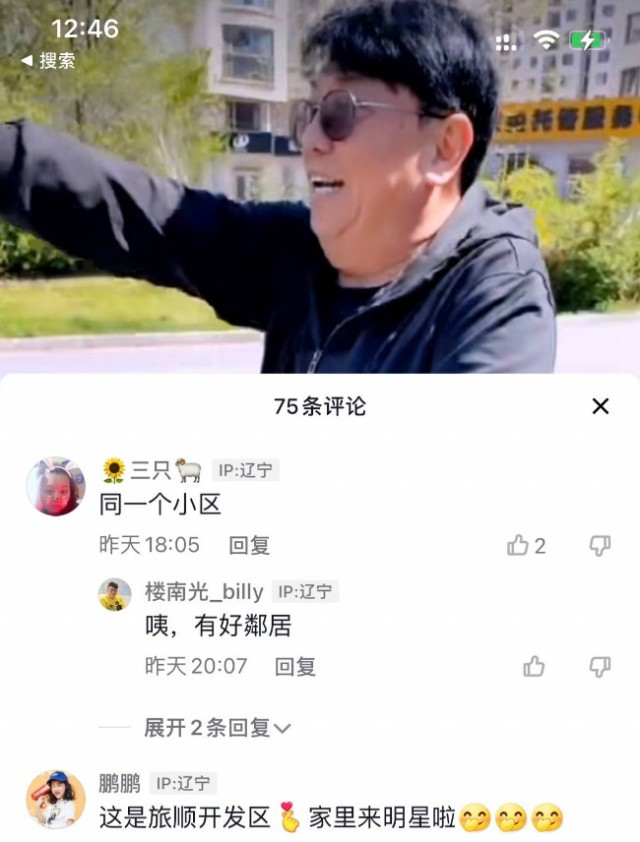Image resolution: width=640 pixels, height=842 pixels.
Task: Open 三只's profile avatar
Action: point(55,487)
